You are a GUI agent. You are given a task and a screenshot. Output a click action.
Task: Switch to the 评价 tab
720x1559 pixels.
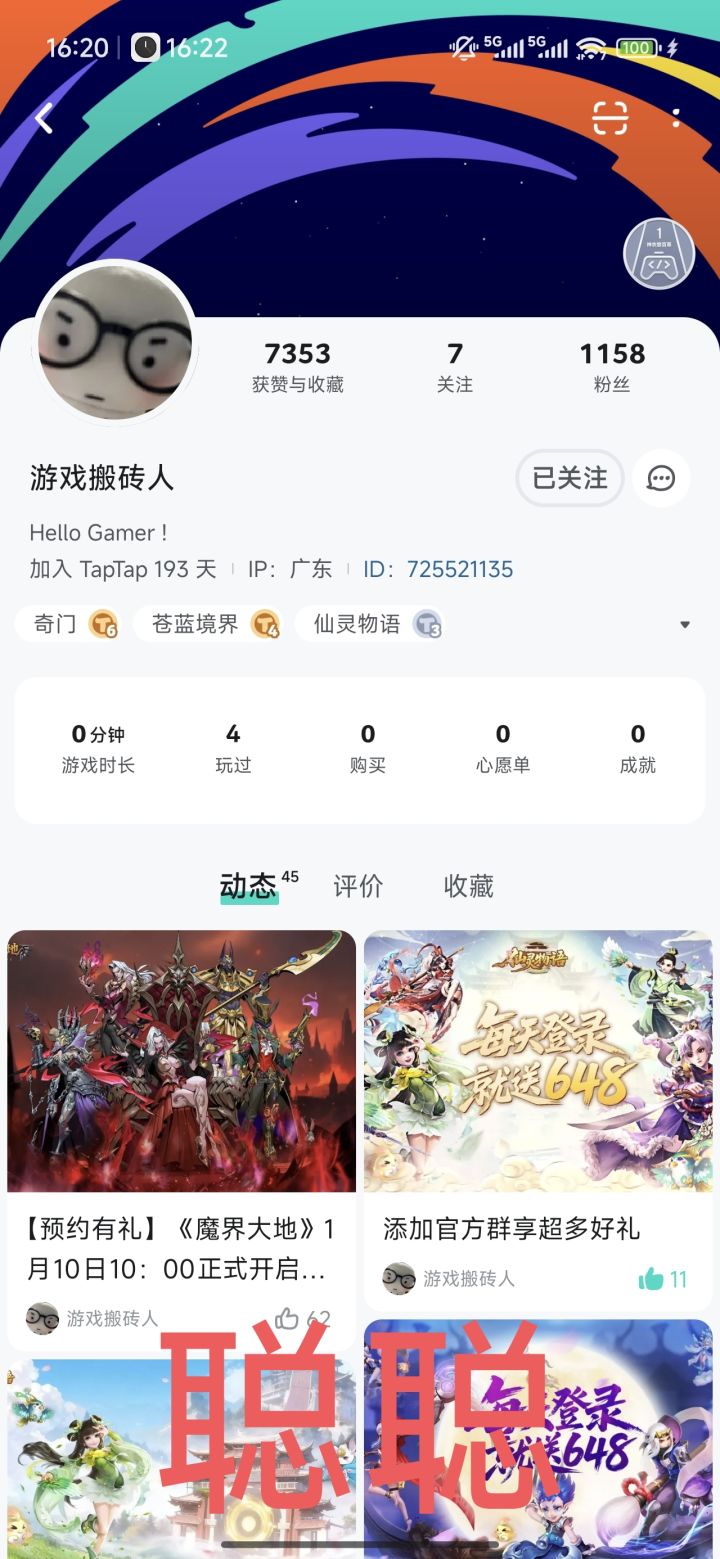coord(358,886)
